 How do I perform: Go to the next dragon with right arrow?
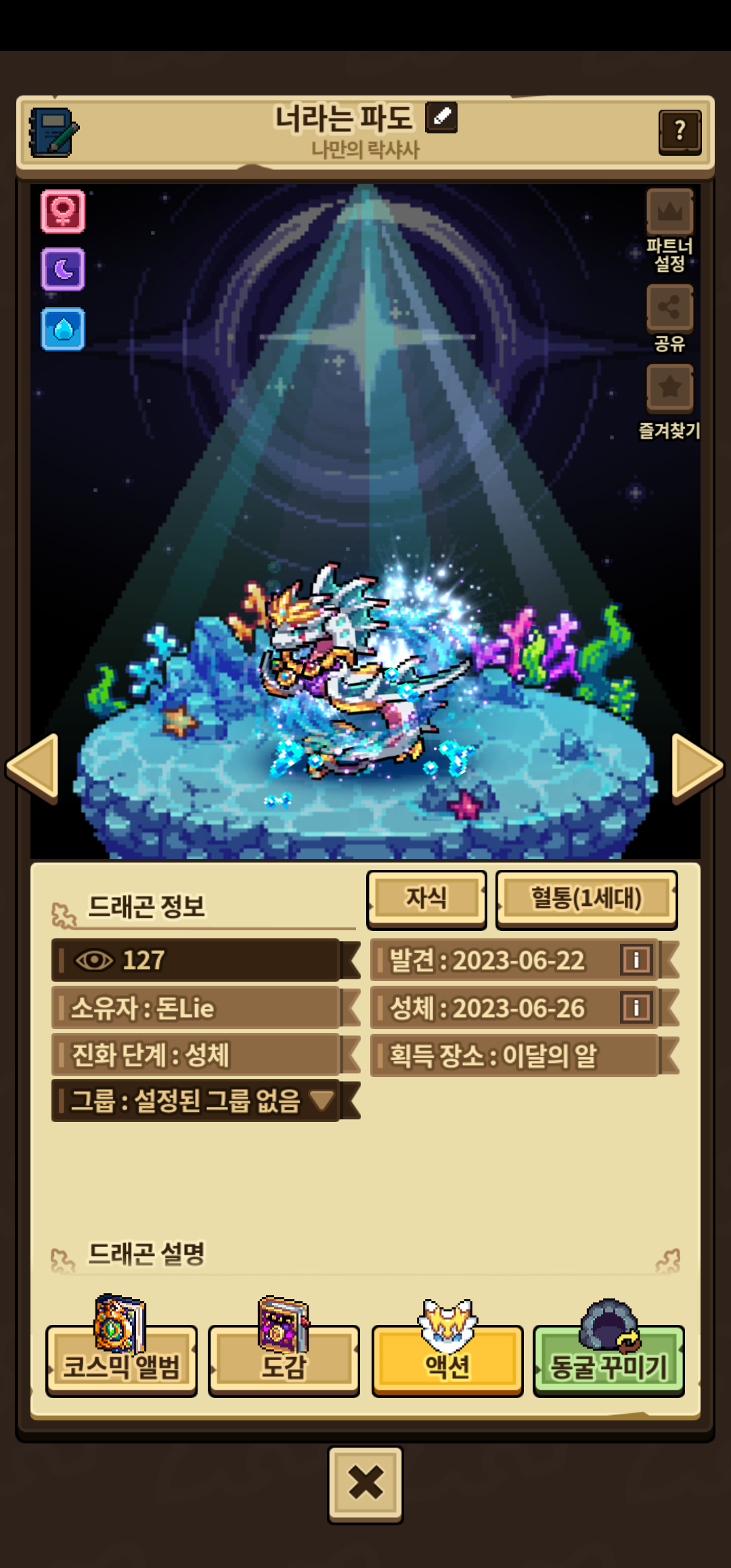(x=699, y=768)
